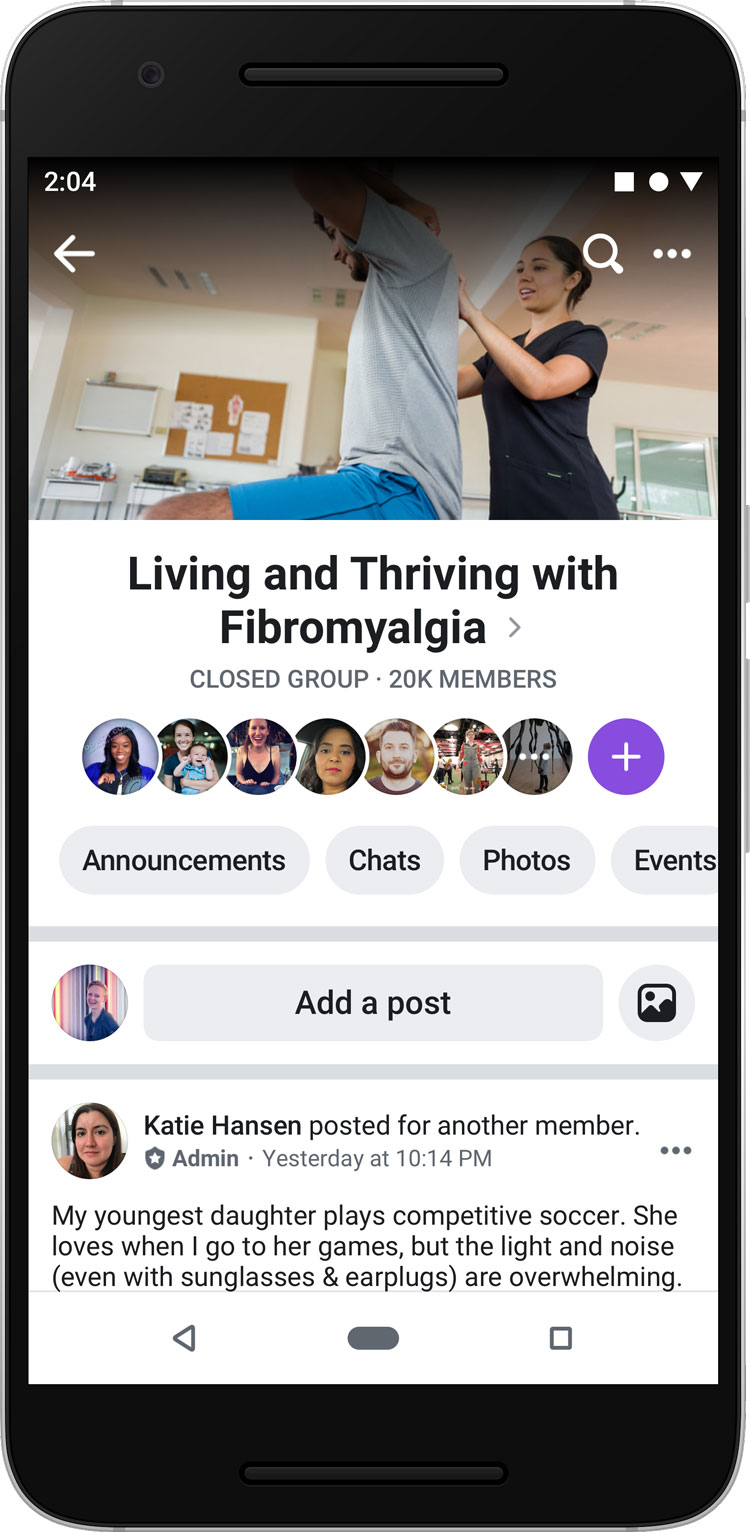Open recent apps square button
Screen dimensions: 750x1532
(x=561, y=1338)
